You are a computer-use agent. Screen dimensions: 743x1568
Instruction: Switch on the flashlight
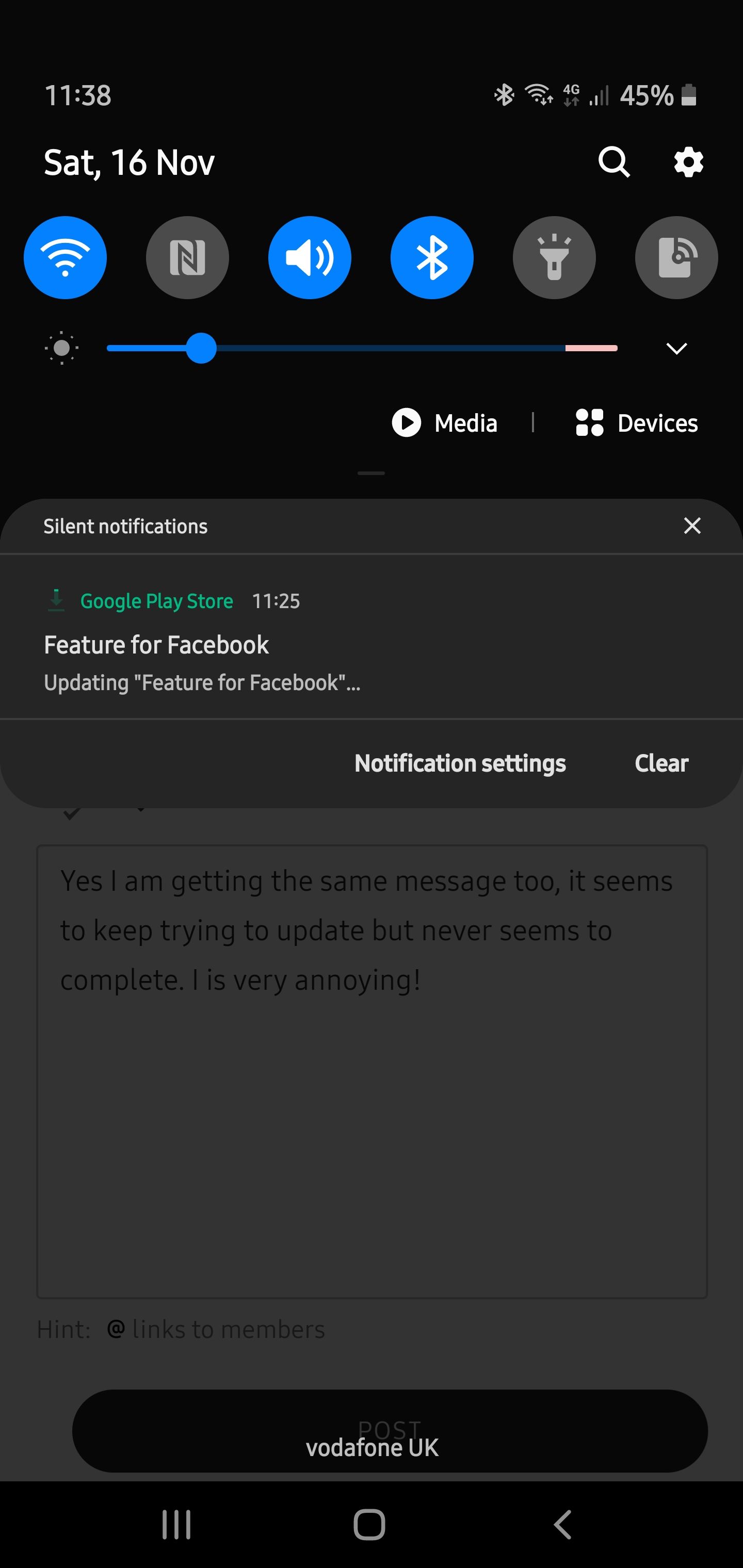click(554, 257)
